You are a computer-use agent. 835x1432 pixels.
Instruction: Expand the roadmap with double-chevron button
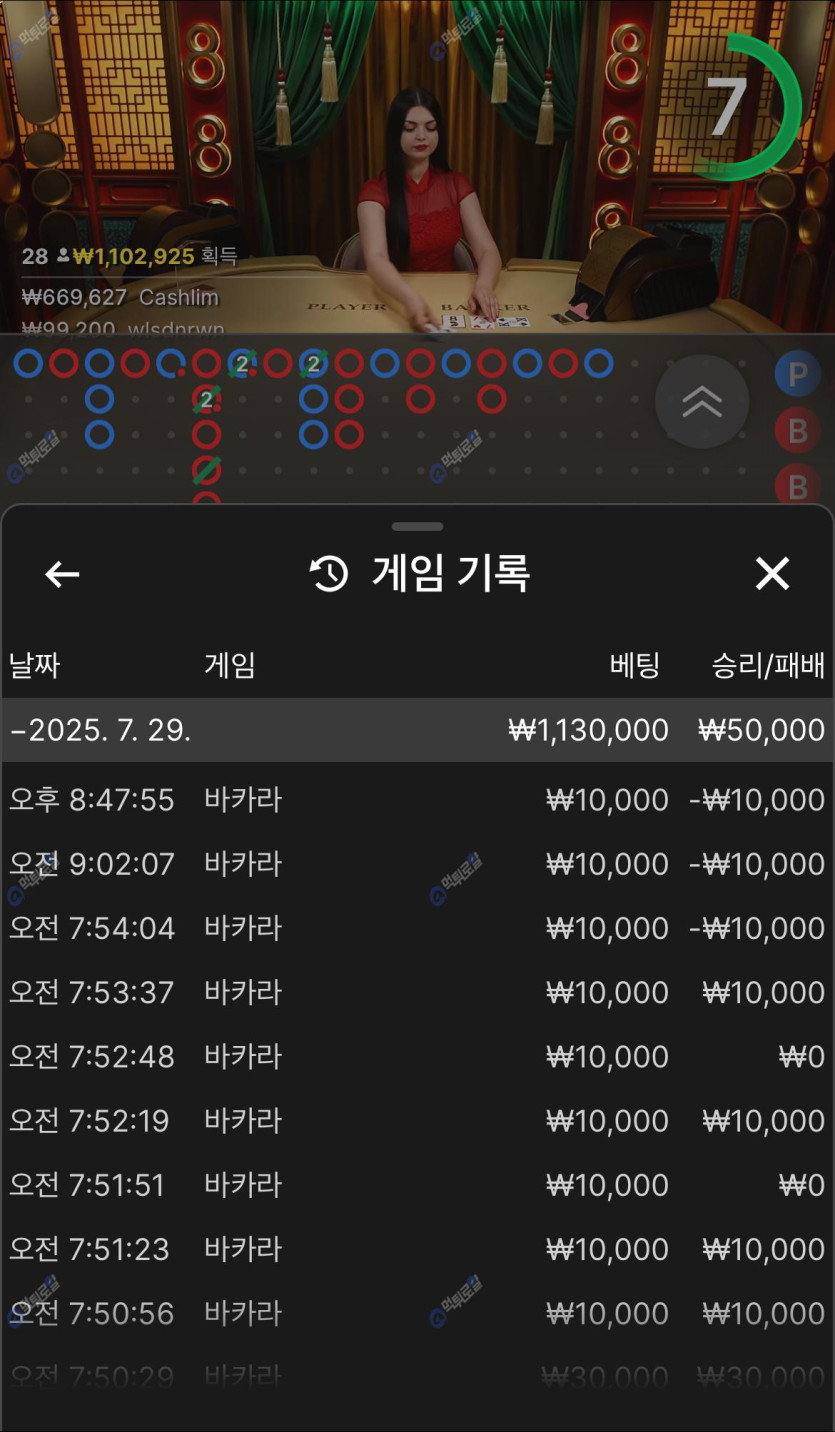click(x=702, y=402)
